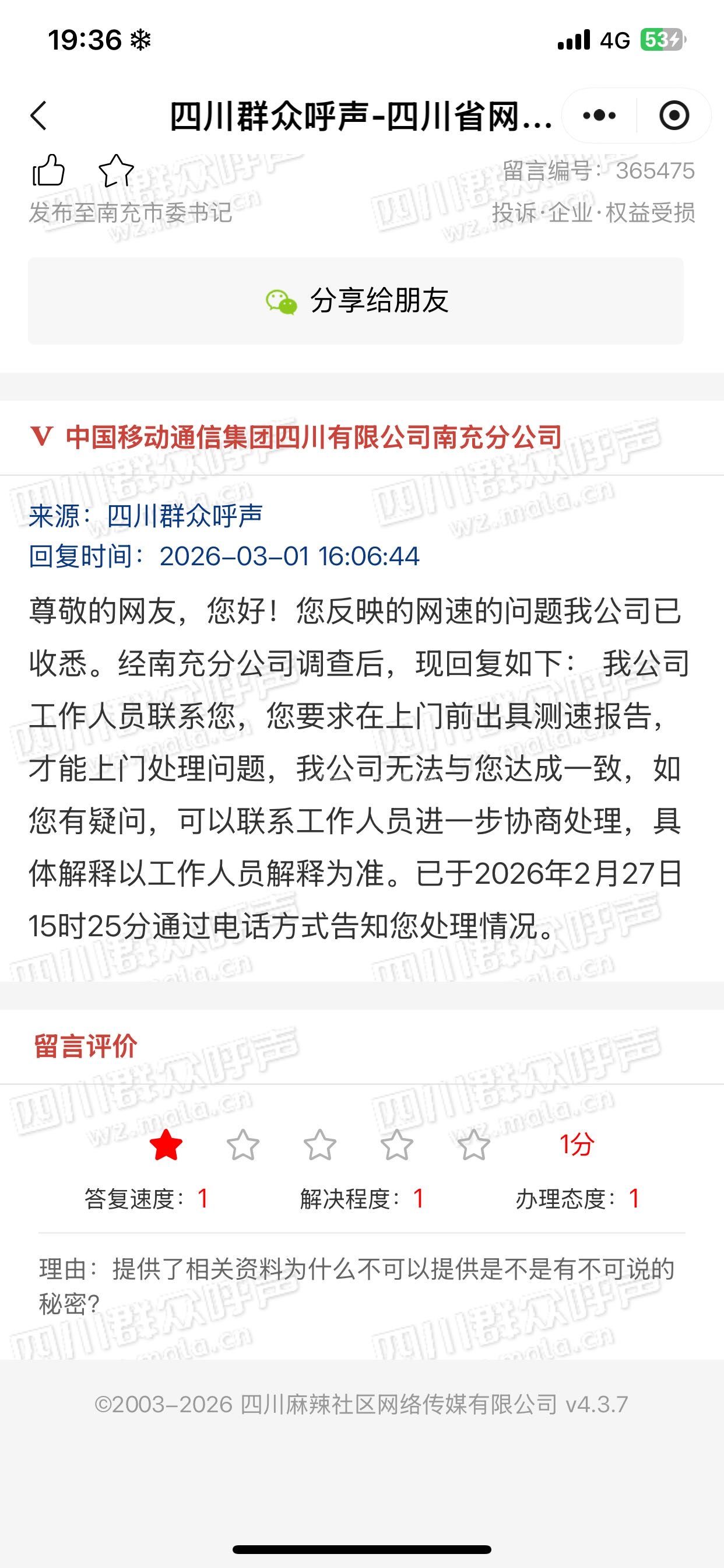Close the mini program with the circle button
The height and width of the screenshot is (1568, 724).
(673, 116)
